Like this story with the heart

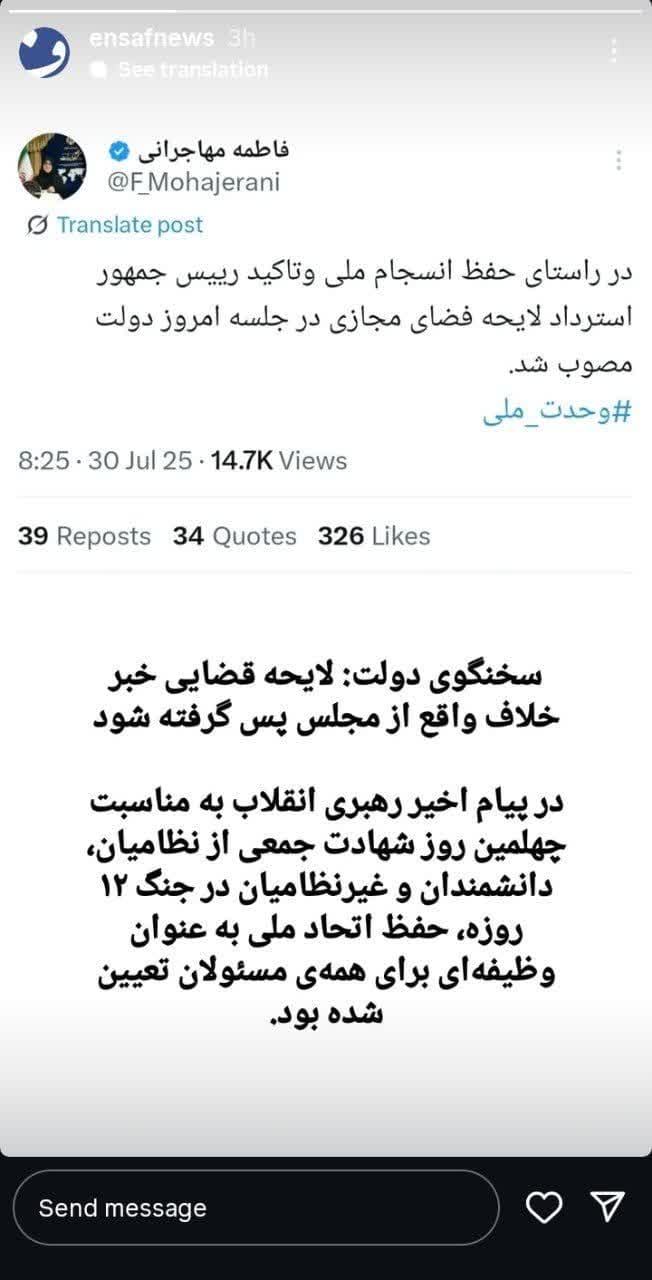544,1207
